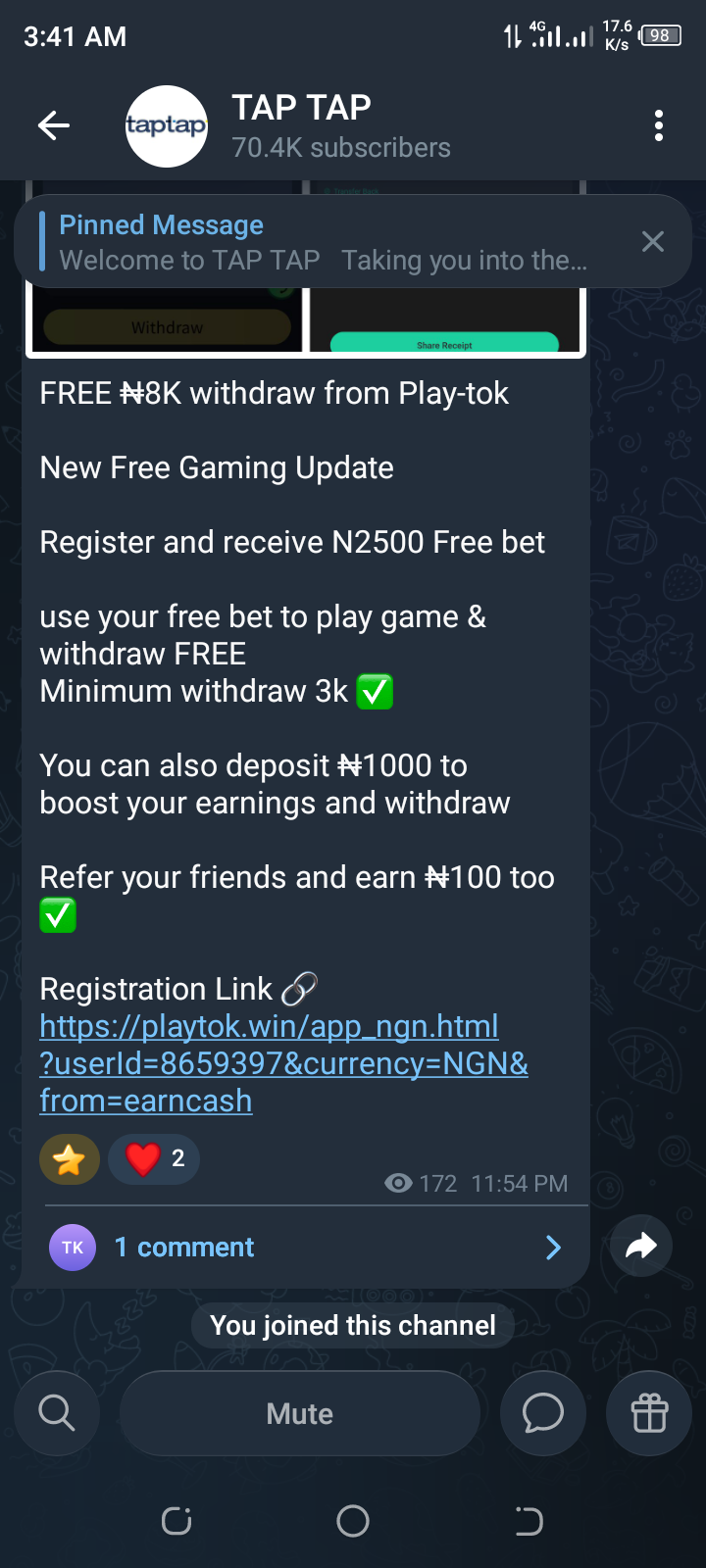
Task: Search within this channel
Action: [56, 1413]
